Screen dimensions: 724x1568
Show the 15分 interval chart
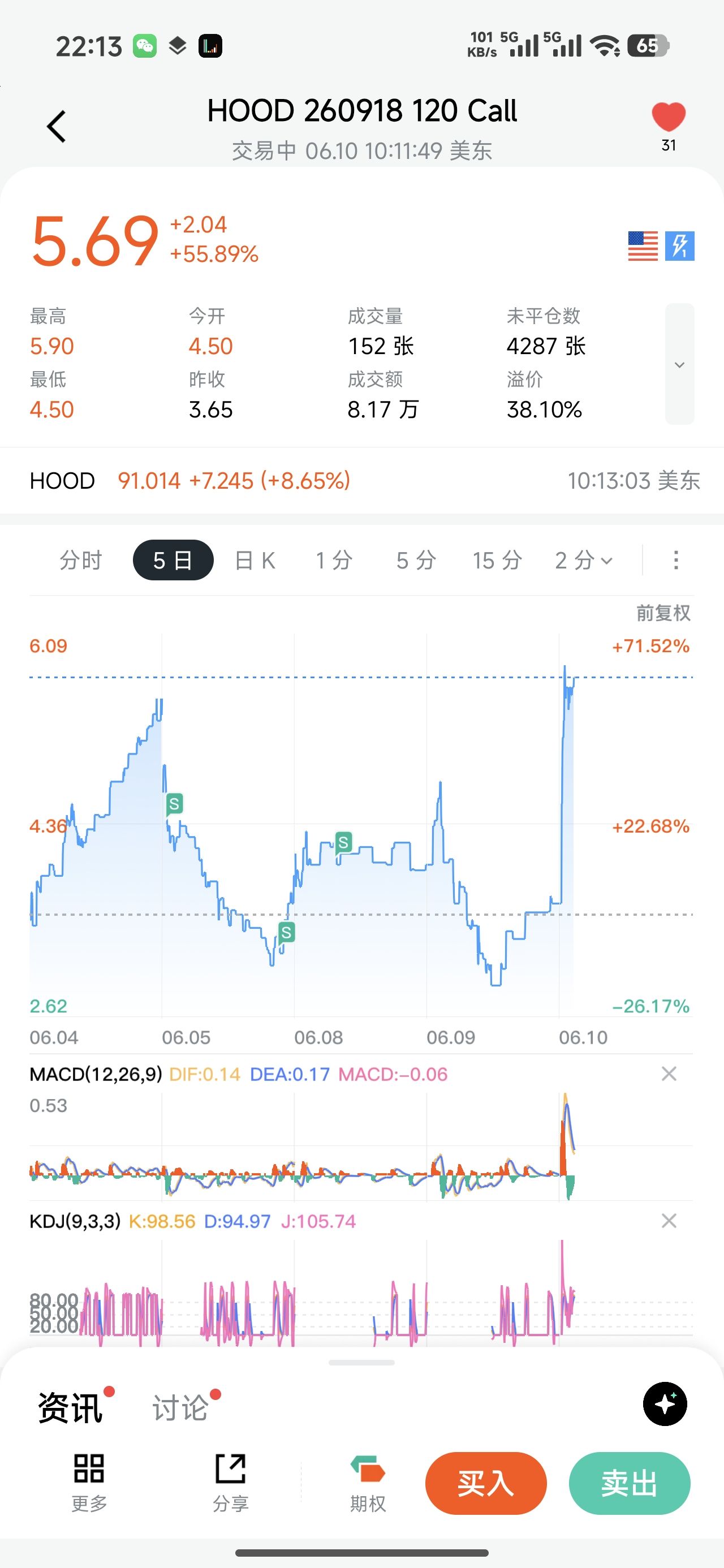[x=498, y=560]
